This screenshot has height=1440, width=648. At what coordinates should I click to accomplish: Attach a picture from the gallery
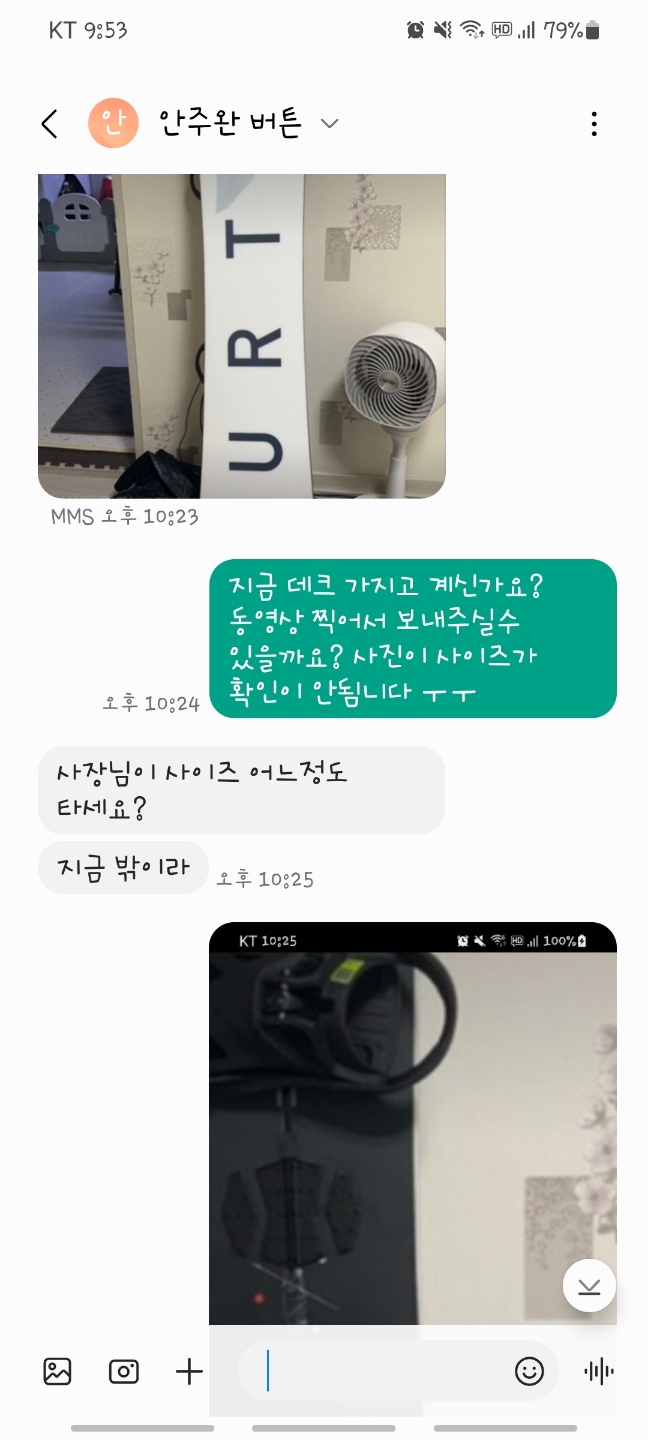tap(58, 1371)
